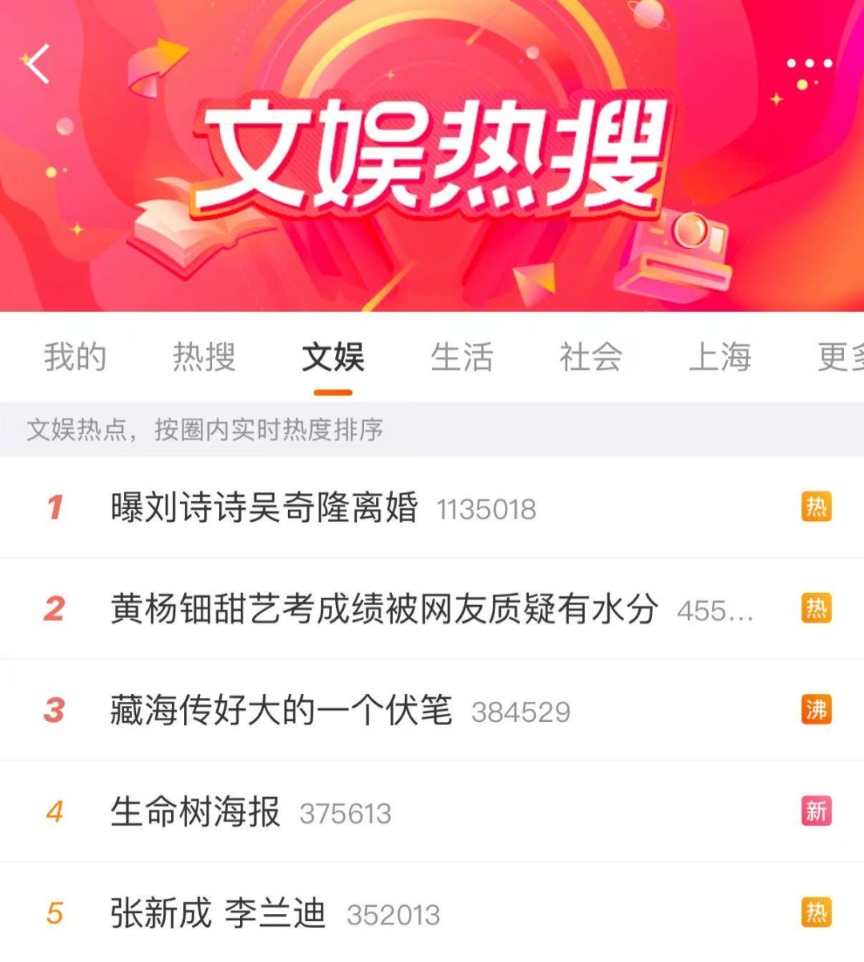
Task: Switch to the 热搜 tab
Action: [204, 357]
